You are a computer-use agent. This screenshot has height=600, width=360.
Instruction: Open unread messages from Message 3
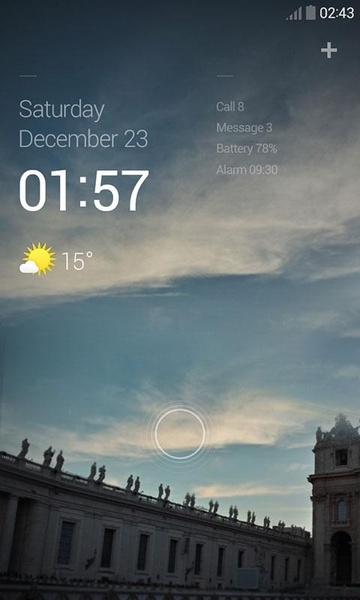(244, 128)
